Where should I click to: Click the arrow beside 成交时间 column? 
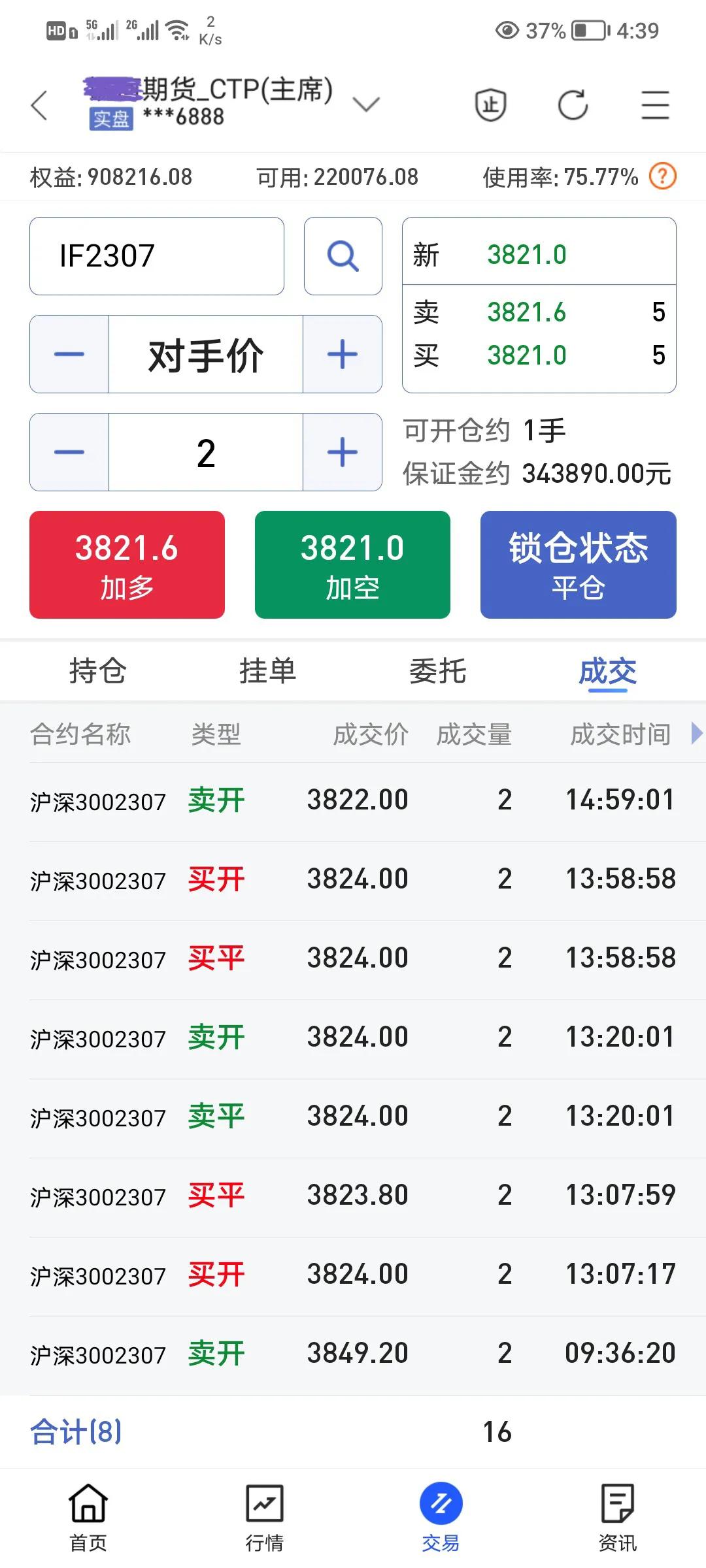(x=695, y=734)
